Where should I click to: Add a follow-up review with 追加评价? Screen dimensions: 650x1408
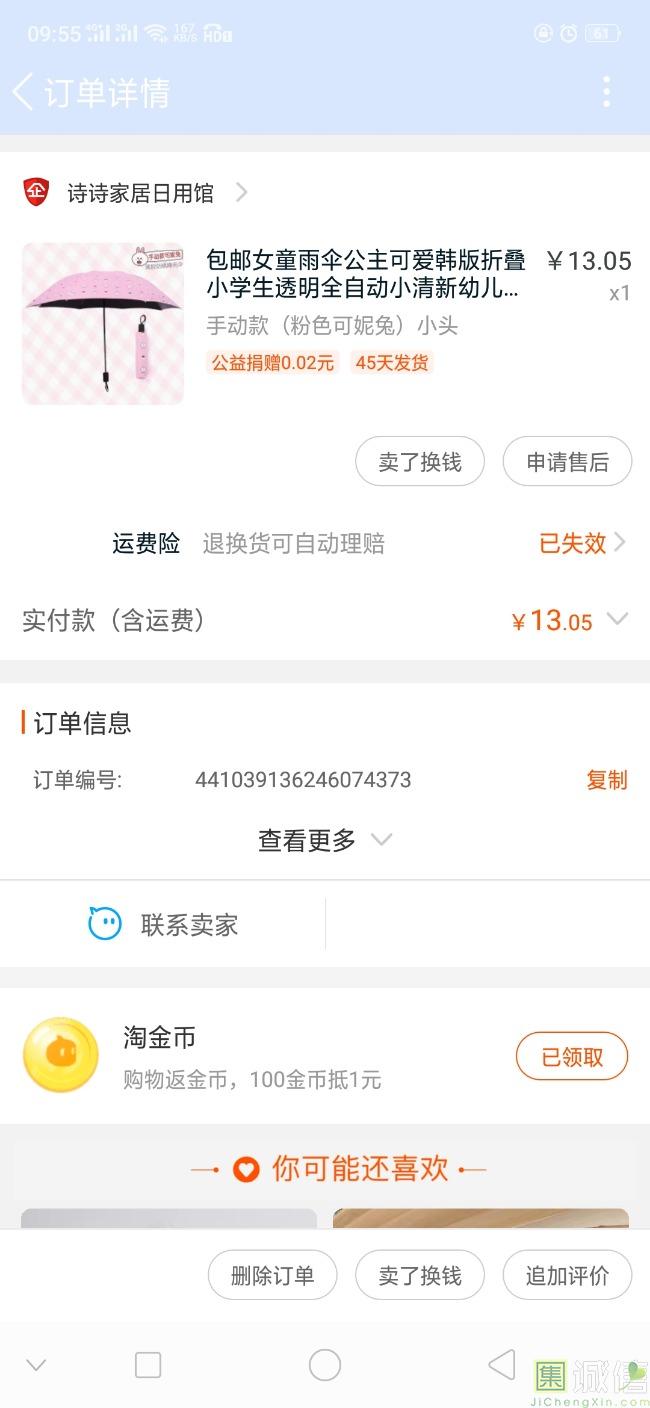[567, 1275]
